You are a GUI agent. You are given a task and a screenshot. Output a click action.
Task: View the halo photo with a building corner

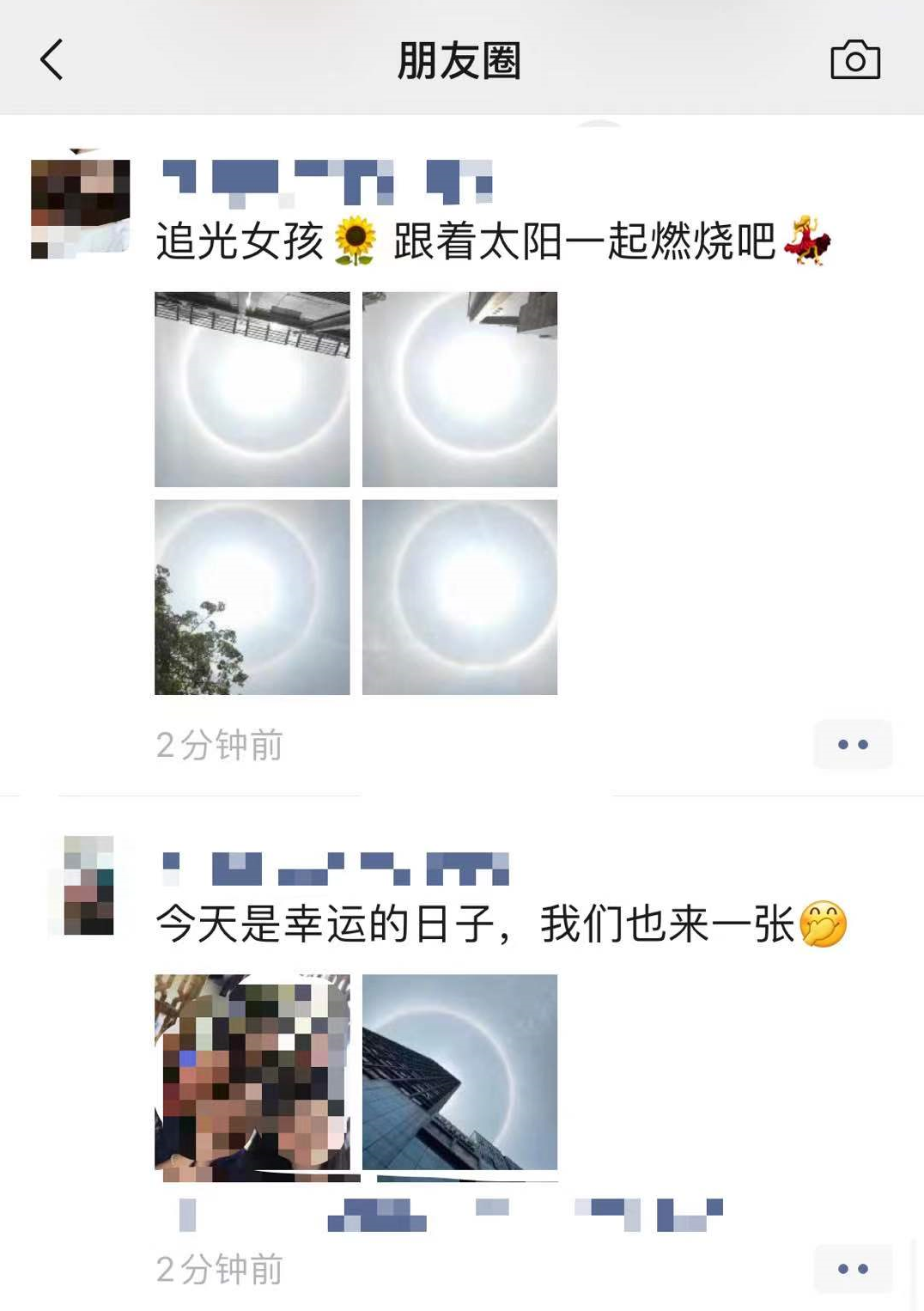point(459,389)
